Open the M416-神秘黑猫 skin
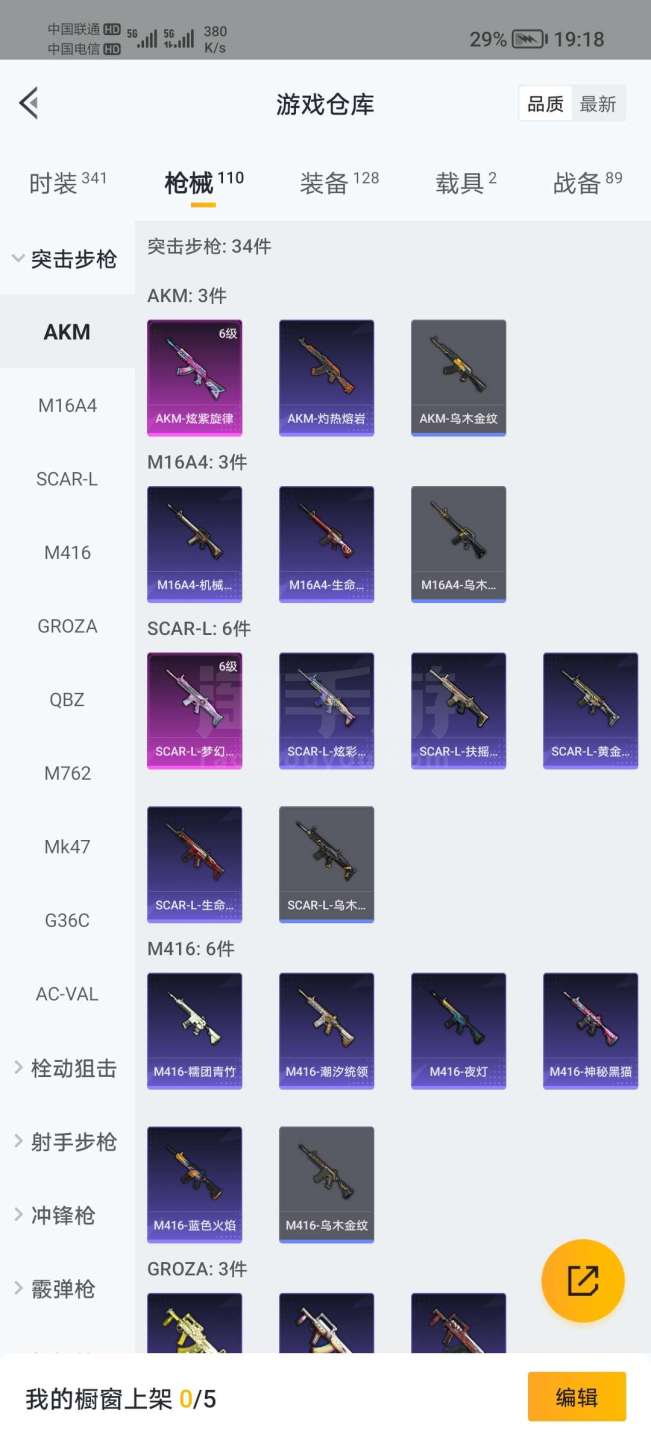 tap(590, 1030)
